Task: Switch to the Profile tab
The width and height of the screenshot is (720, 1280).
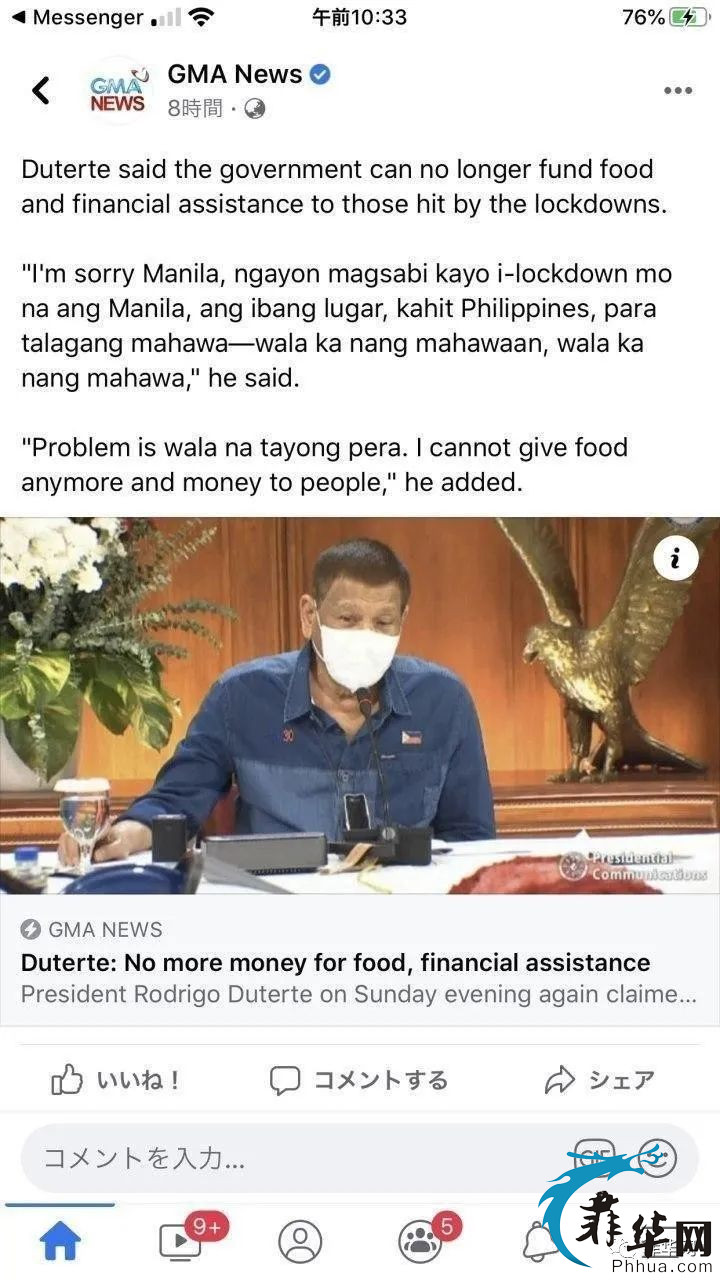Action: point(300,1241)
